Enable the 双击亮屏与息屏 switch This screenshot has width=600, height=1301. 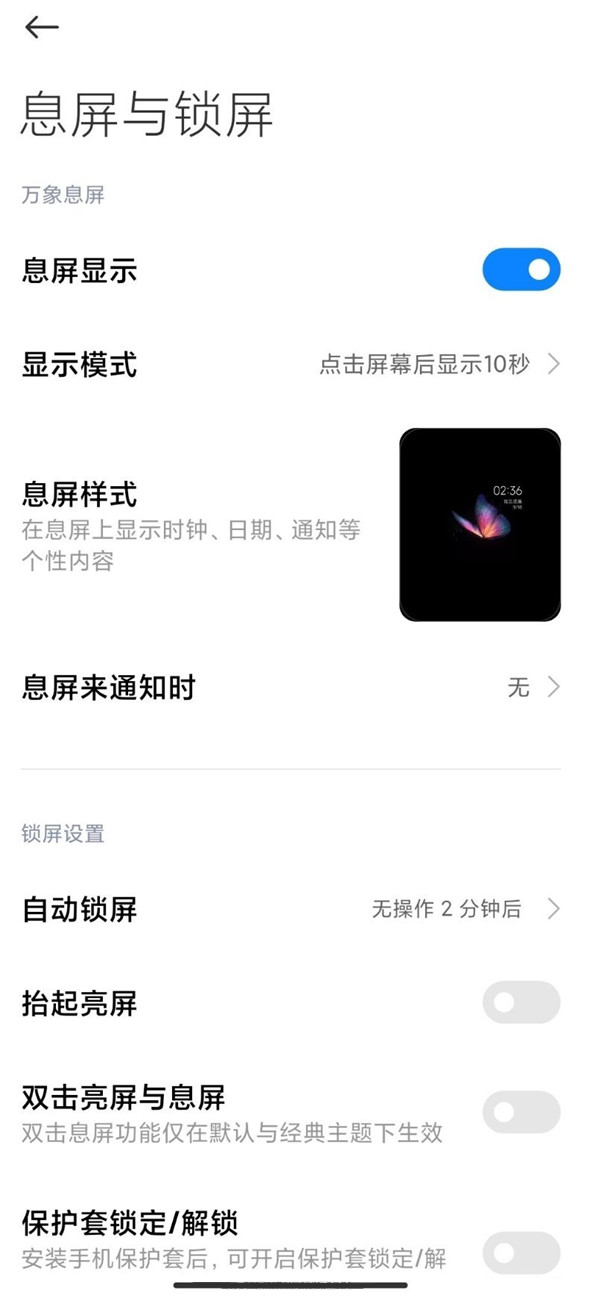(x=521, y=1112)
